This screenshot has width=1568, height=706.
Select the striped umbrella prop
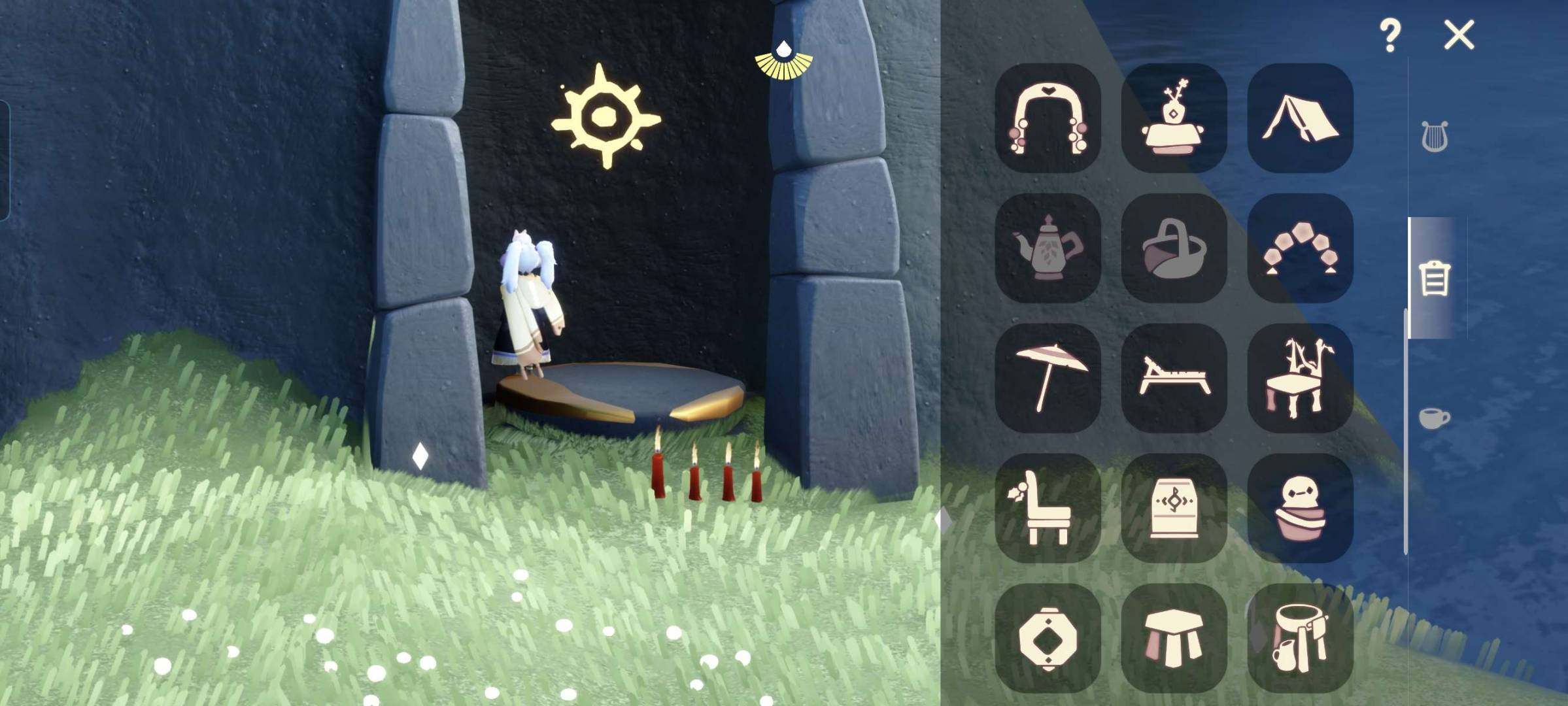coord(1048,377)
